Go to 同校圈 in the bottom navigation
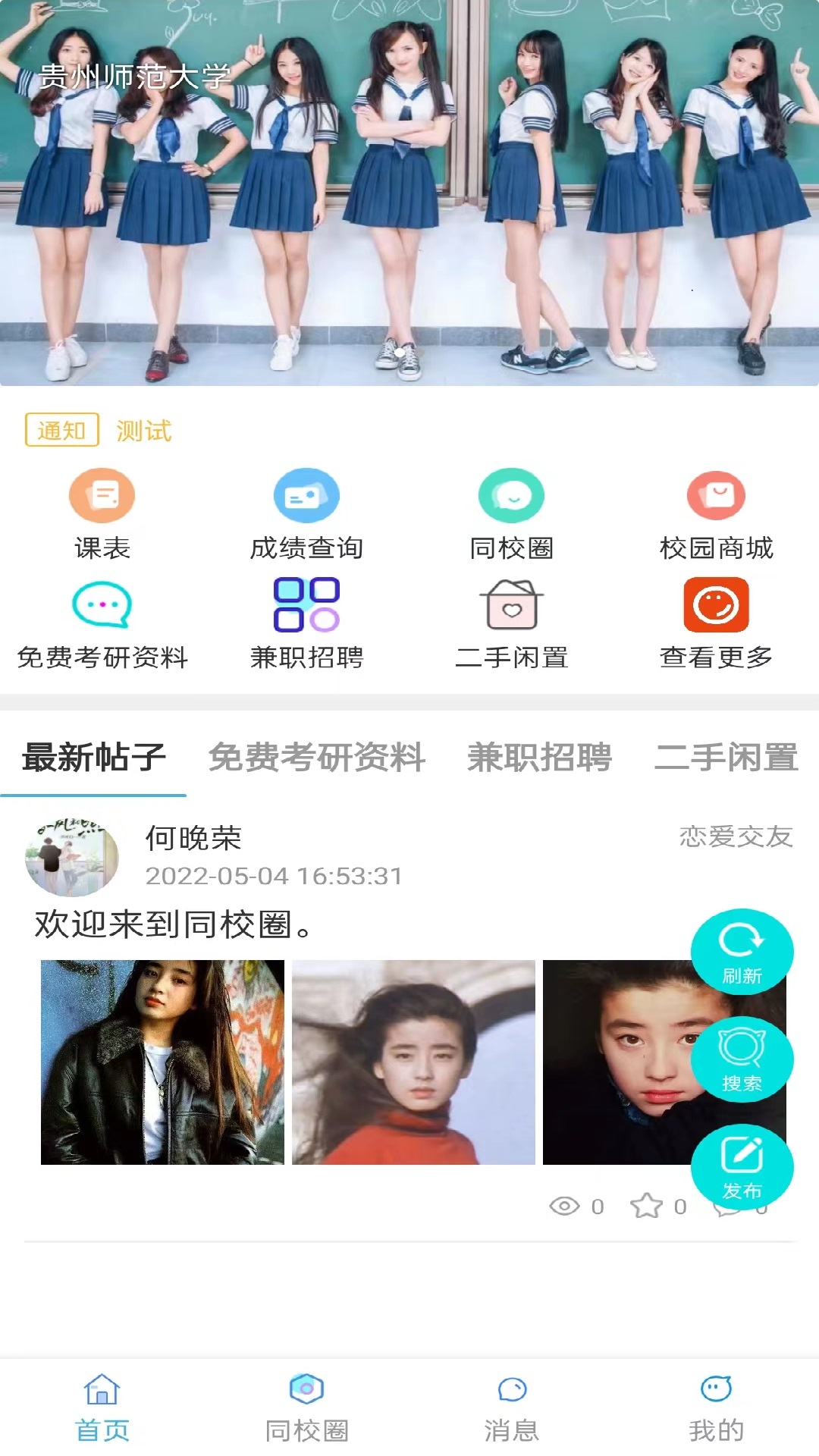This screenshot has width=819, height=1456. [306, 1407]
